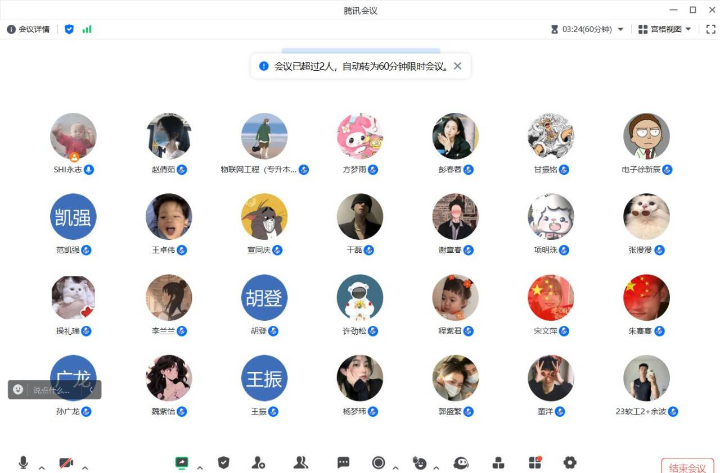Open the security shield options

(223, 462)
